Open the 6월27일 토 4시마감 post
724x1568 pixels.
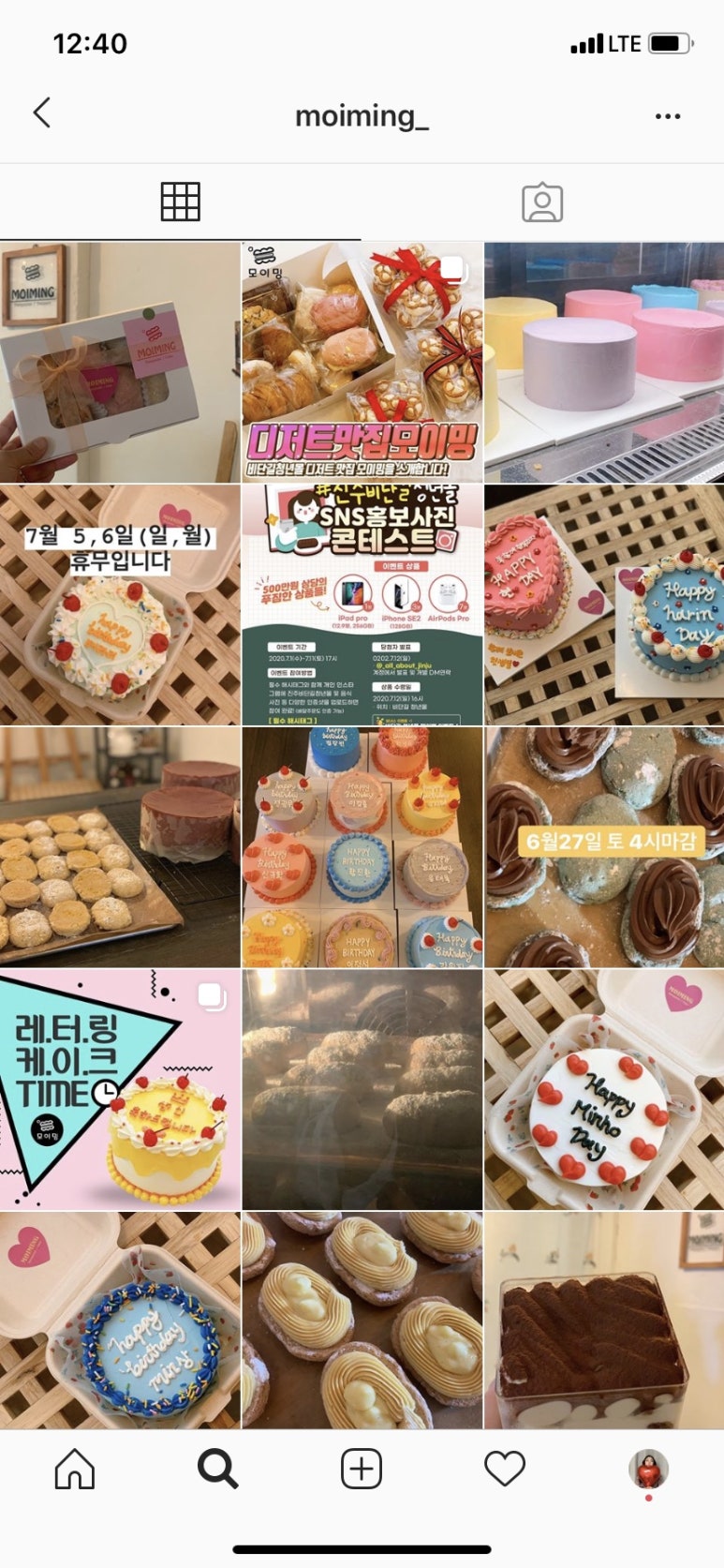click(x=604, y=846)
